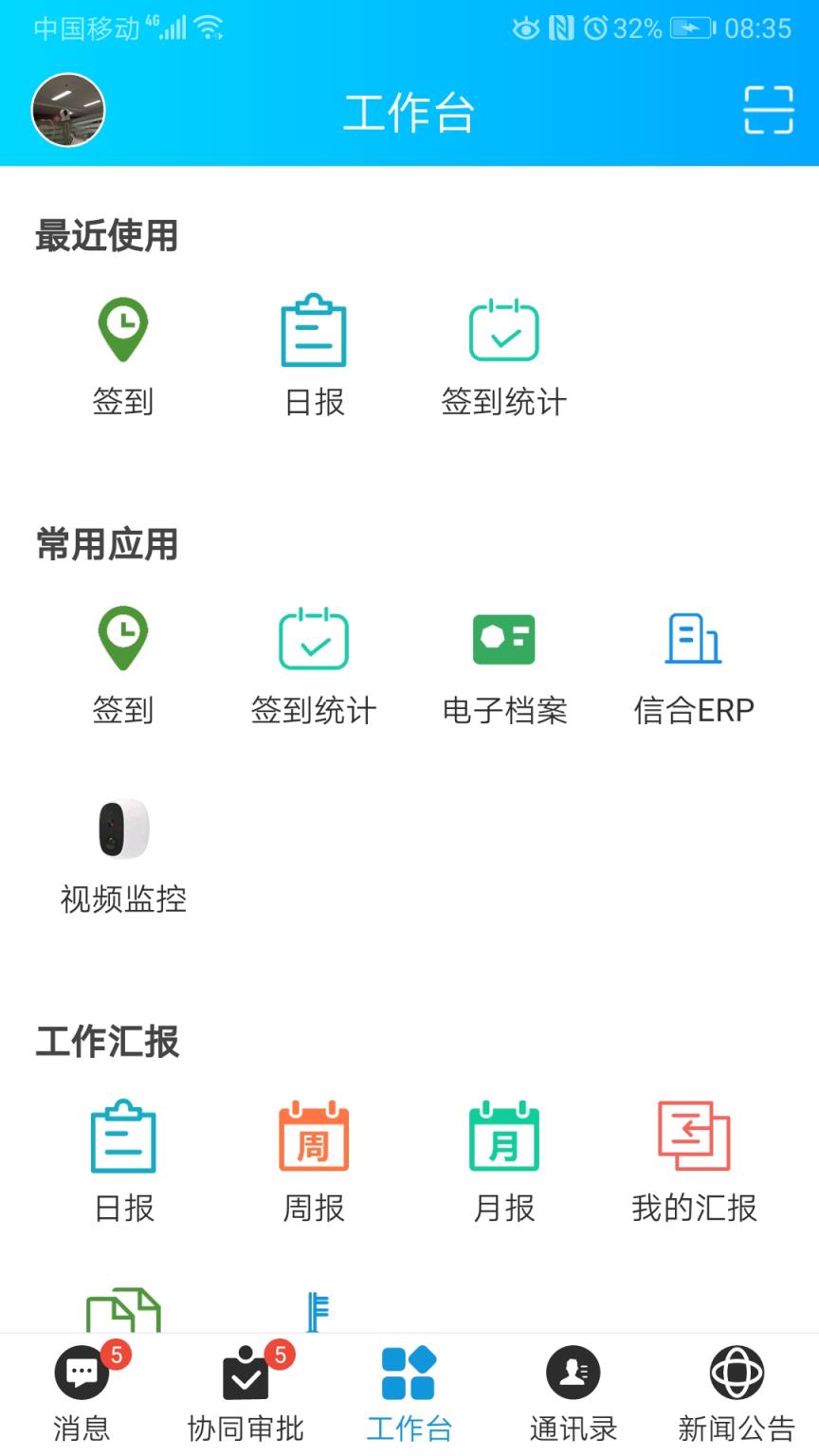Tap the QR scan icon top right

tap(767, 110)
